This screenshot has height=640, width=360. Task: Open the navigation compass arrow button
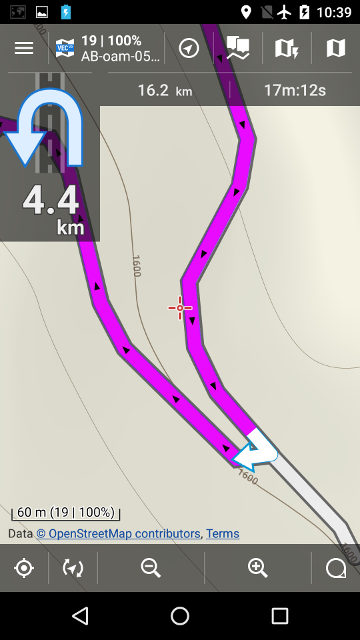[x=189, y=48]
